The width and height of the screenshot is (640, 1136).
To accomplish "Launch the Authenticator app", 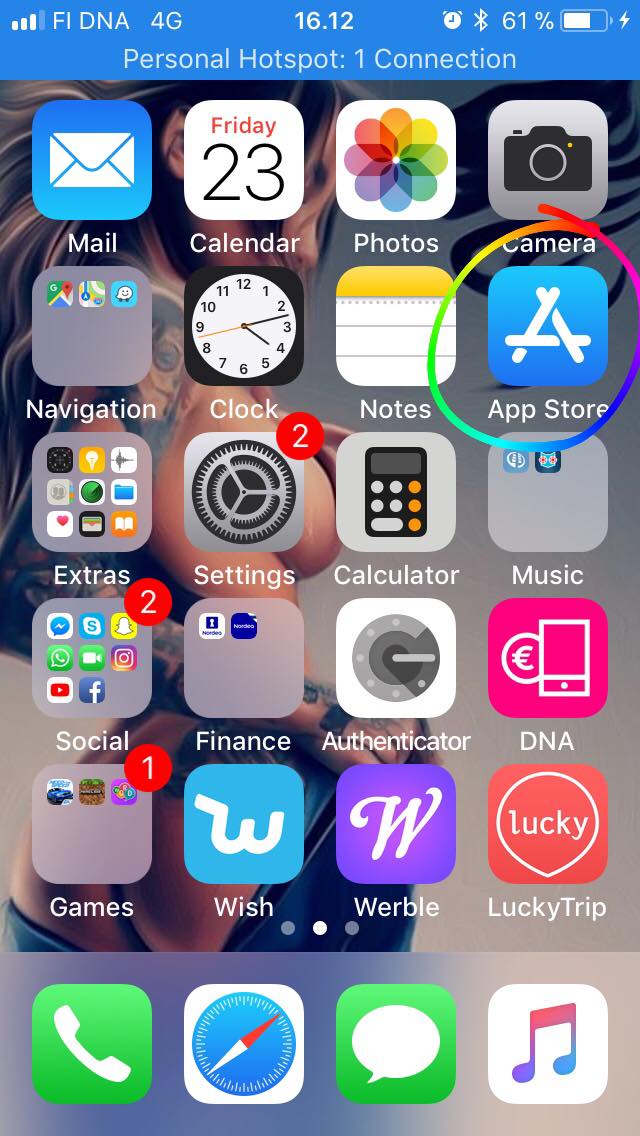I will click(396, 658).
